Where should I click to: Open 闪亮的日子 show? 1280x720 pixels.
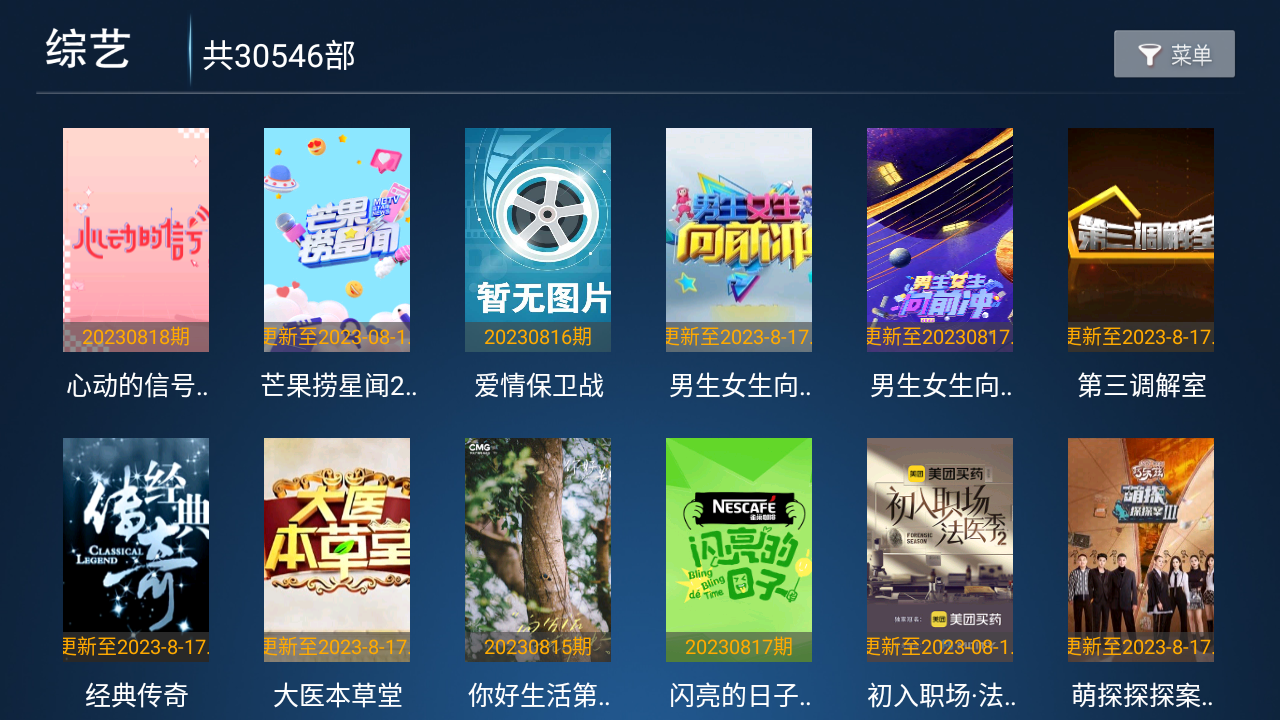[739, 550]
